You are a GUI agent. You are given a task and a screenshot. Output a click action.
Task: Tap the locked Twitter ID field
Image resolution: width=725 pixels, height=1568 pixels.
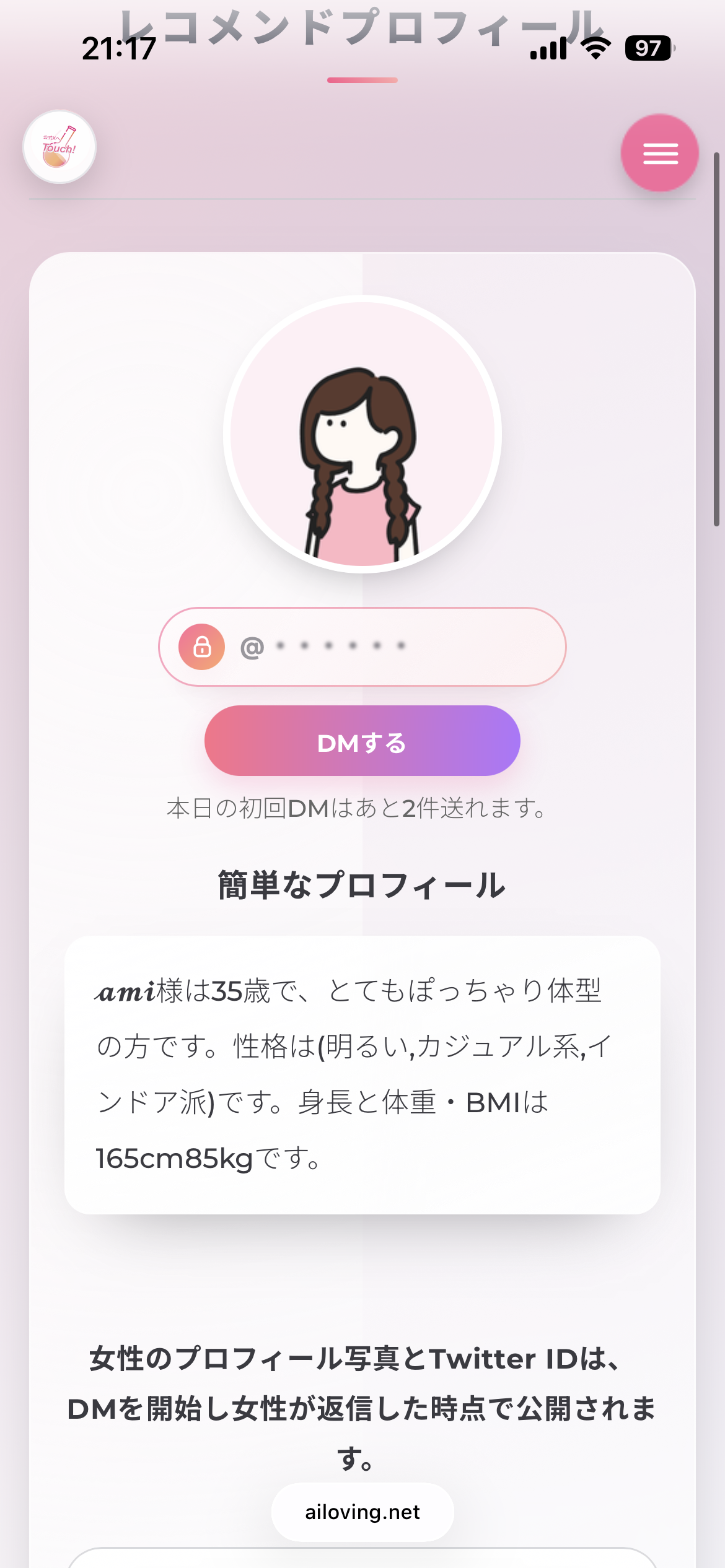362,647
